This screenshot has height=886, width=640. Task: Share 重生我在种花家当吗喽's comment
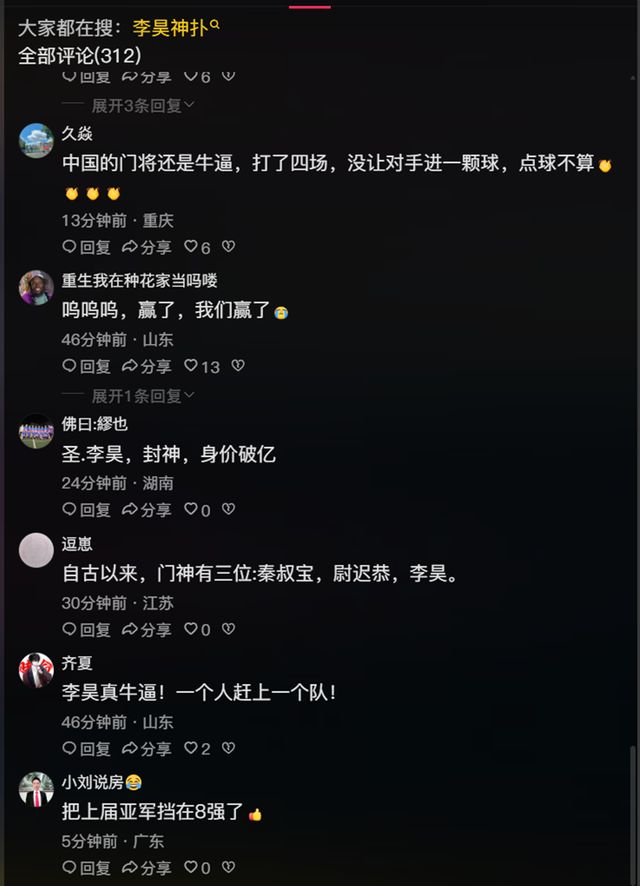pos(146,367)
